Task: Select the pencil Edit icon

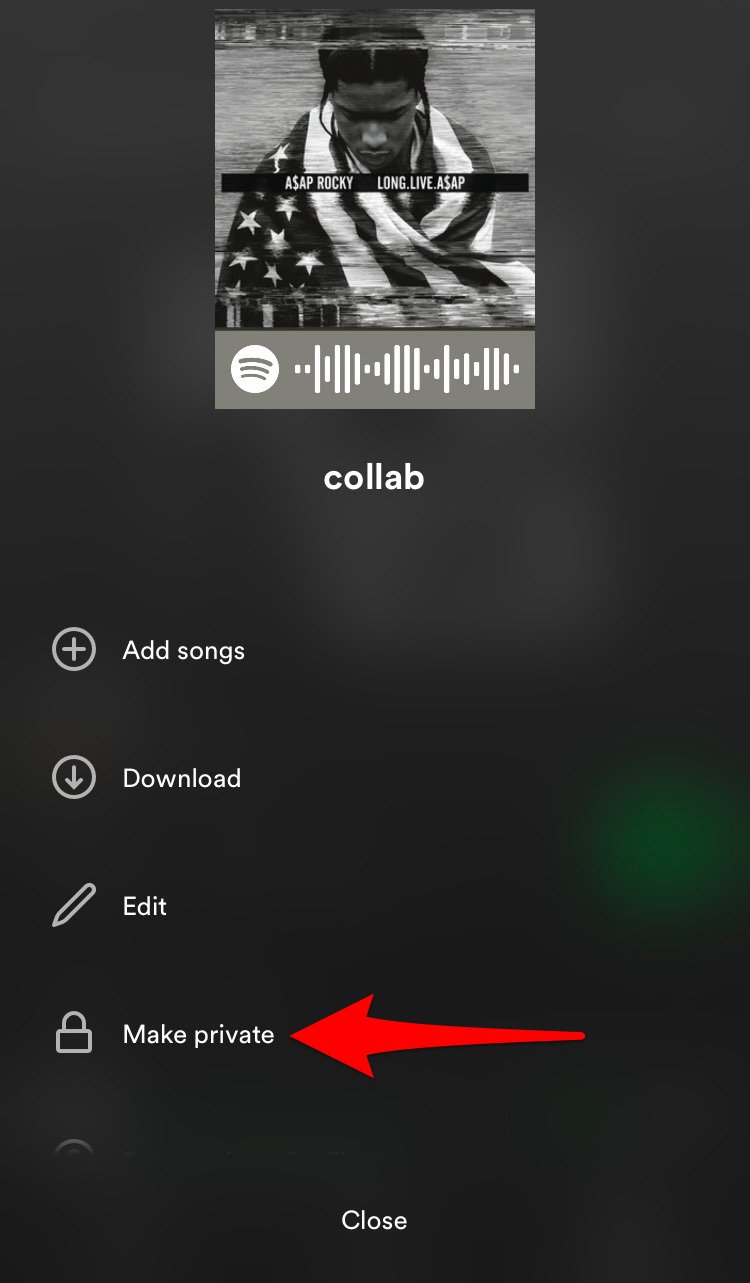Action: [x=73, y=906]
